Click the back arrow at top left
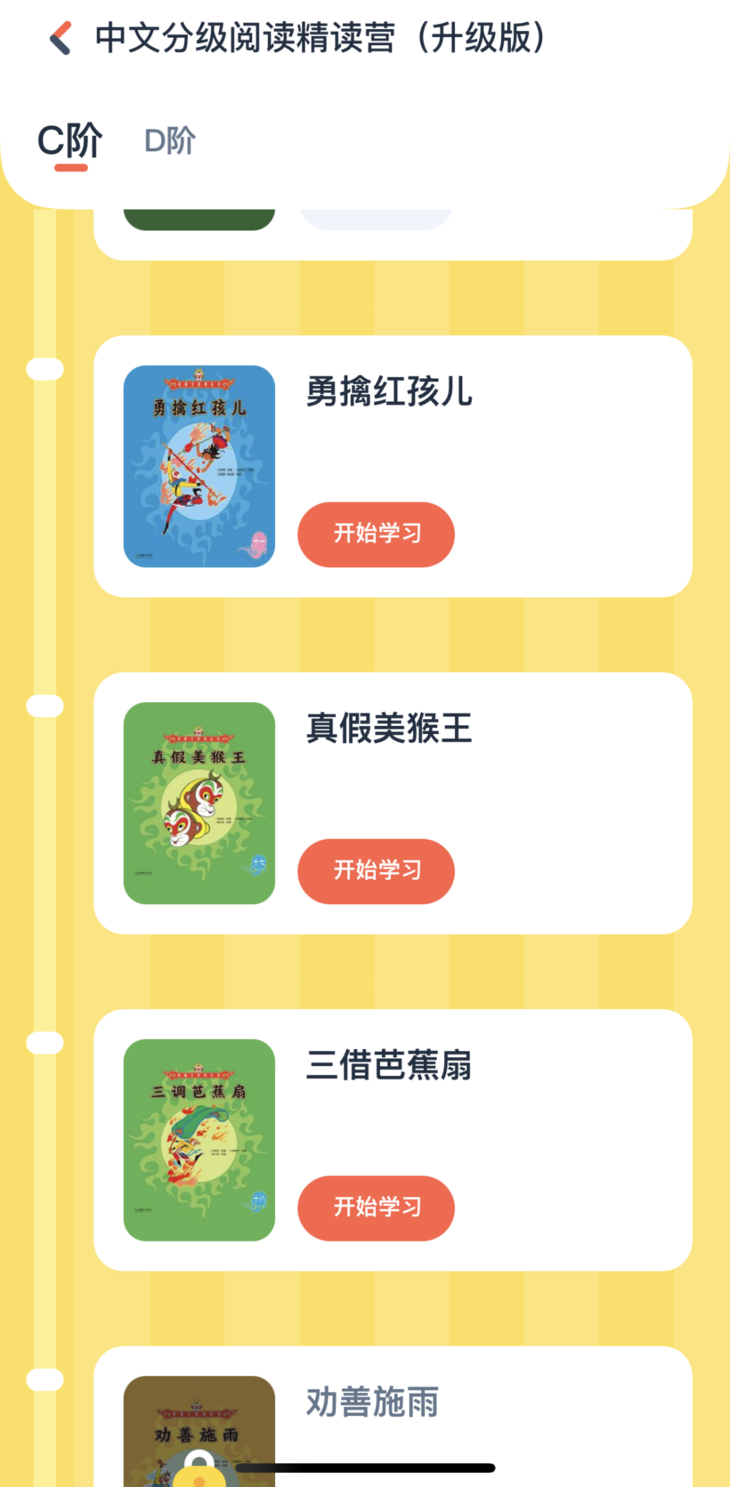 [57, 37]
